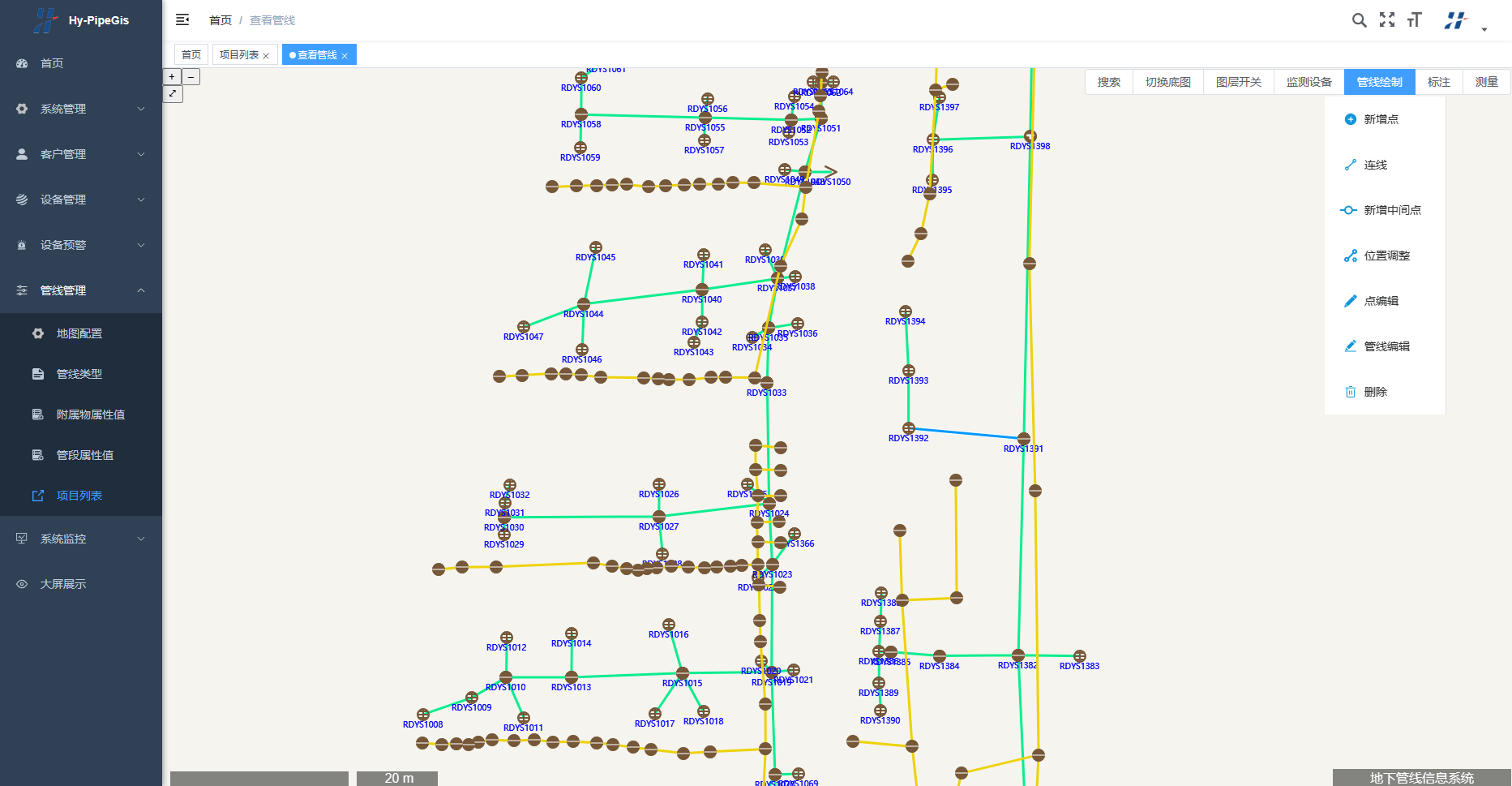Choose 位置调整 option
The height and width of the screenshot is (786, 1512).
1386,256
